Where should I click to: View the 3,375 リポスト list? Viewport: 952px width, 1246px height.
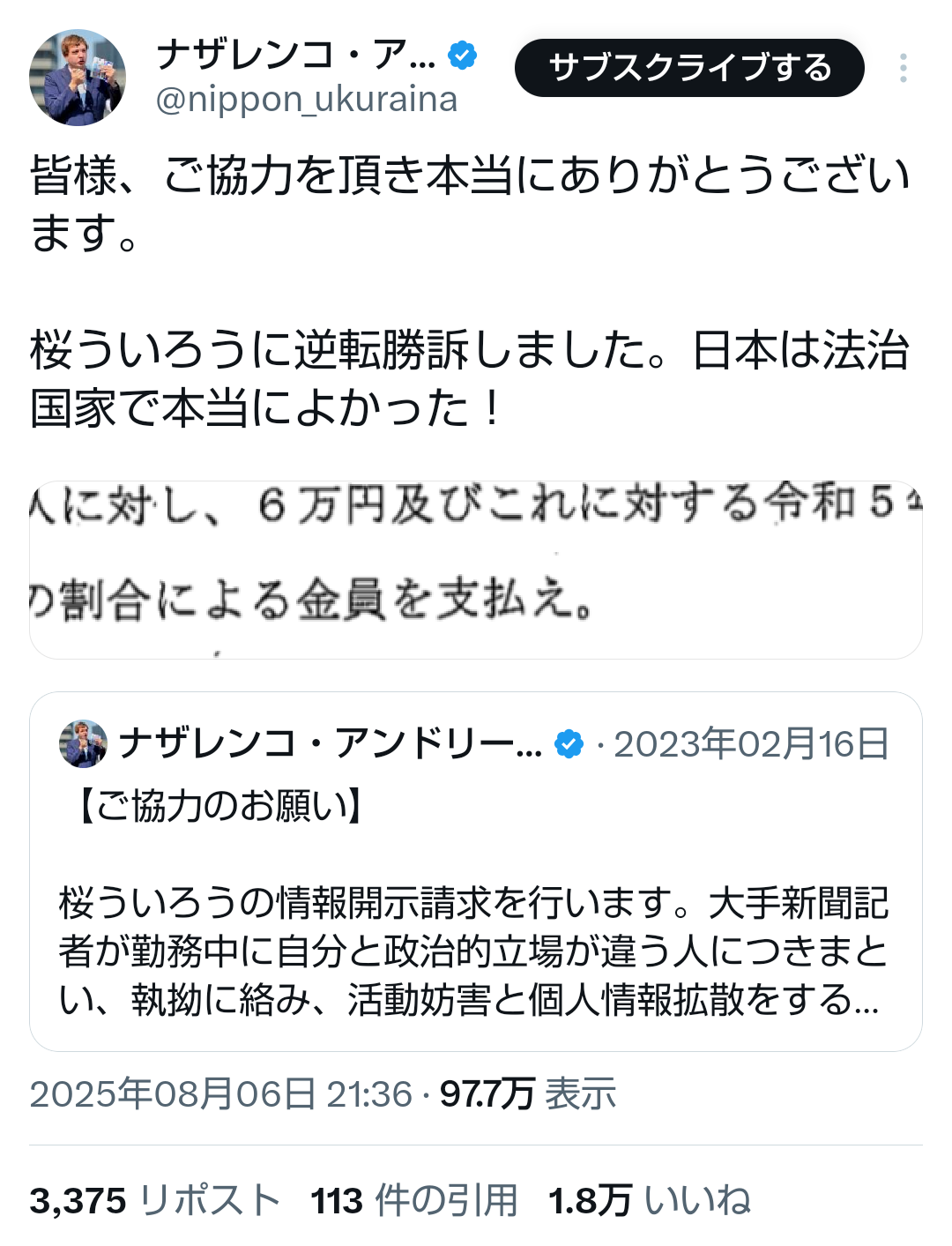155,1200
